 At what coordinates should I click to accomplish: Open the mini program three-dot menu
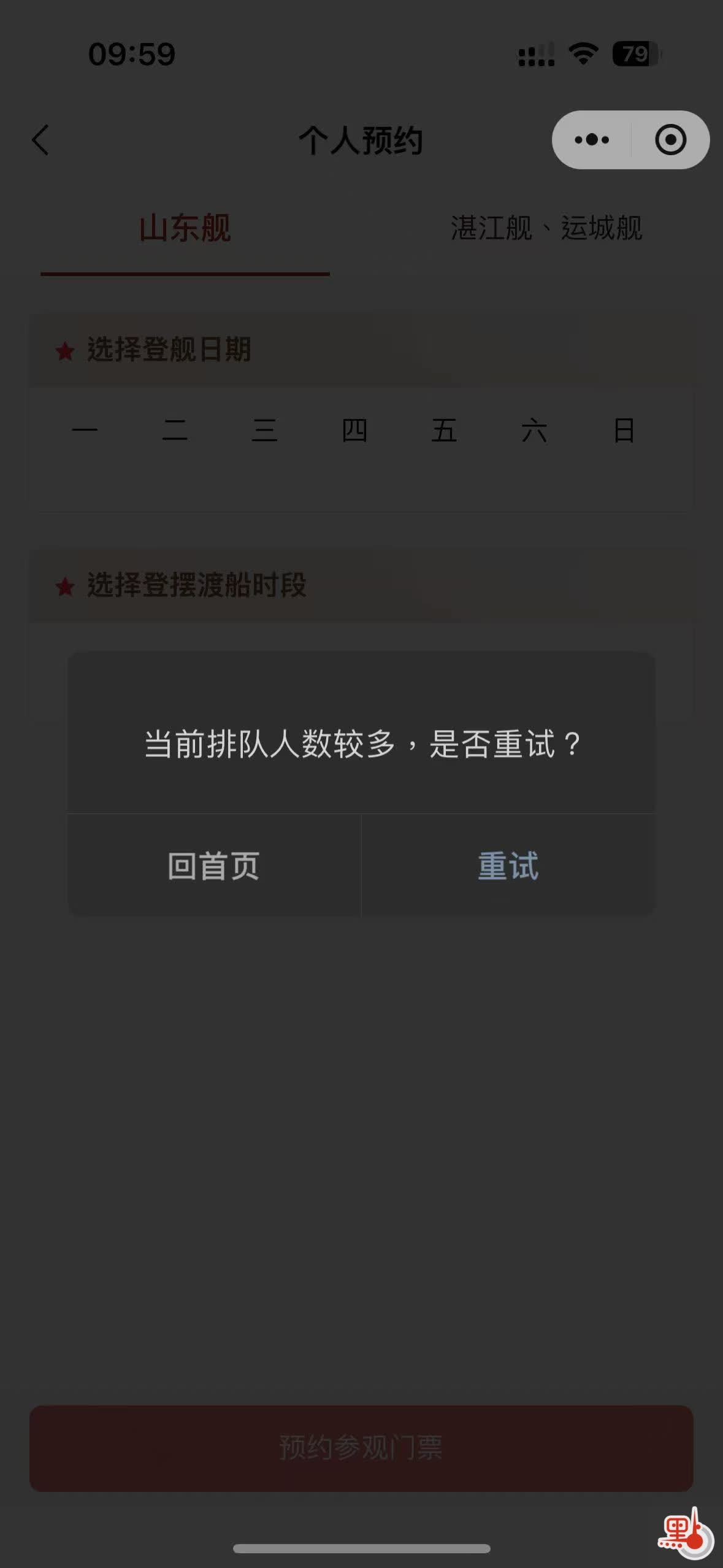coord(592,140)
